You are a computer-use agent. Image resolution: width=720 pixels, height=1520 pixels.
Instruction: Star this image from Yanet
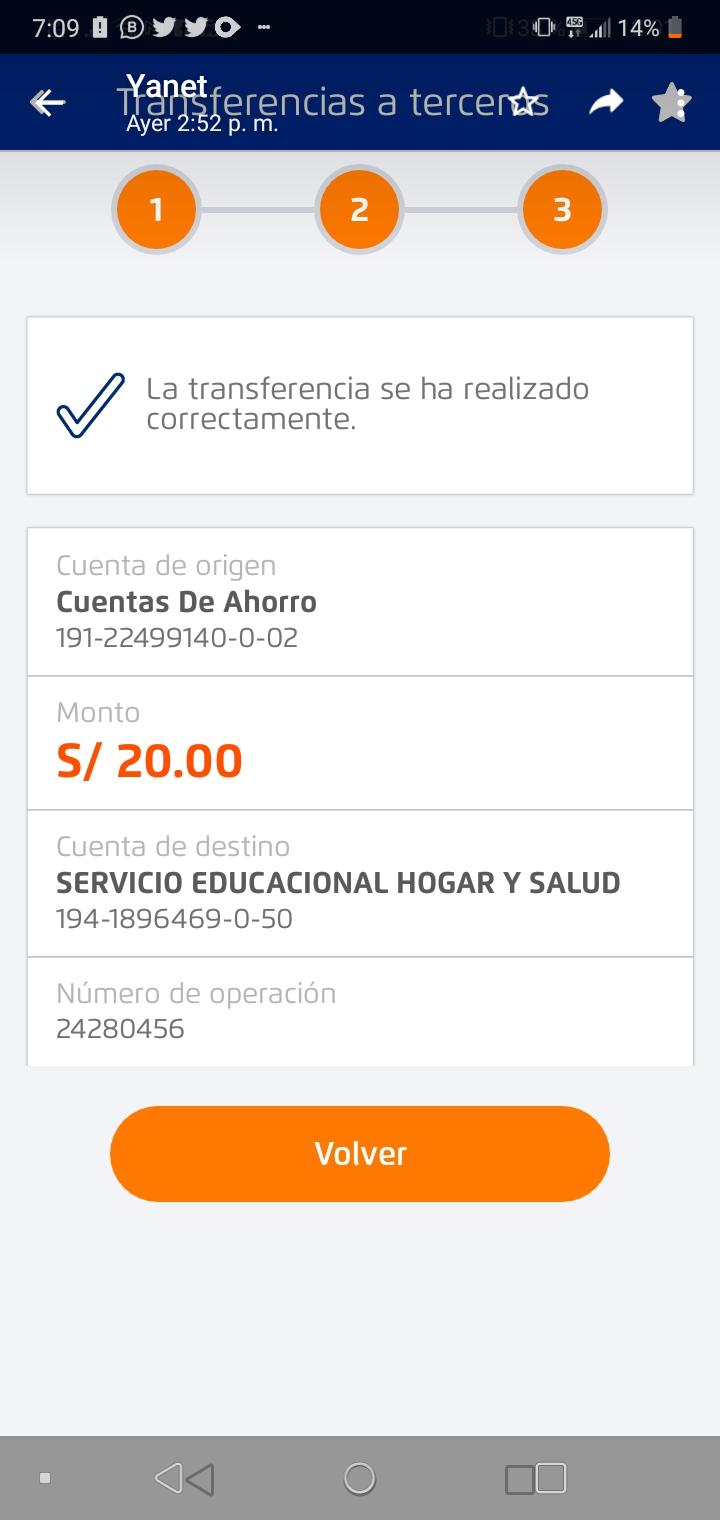click(523, 102)
